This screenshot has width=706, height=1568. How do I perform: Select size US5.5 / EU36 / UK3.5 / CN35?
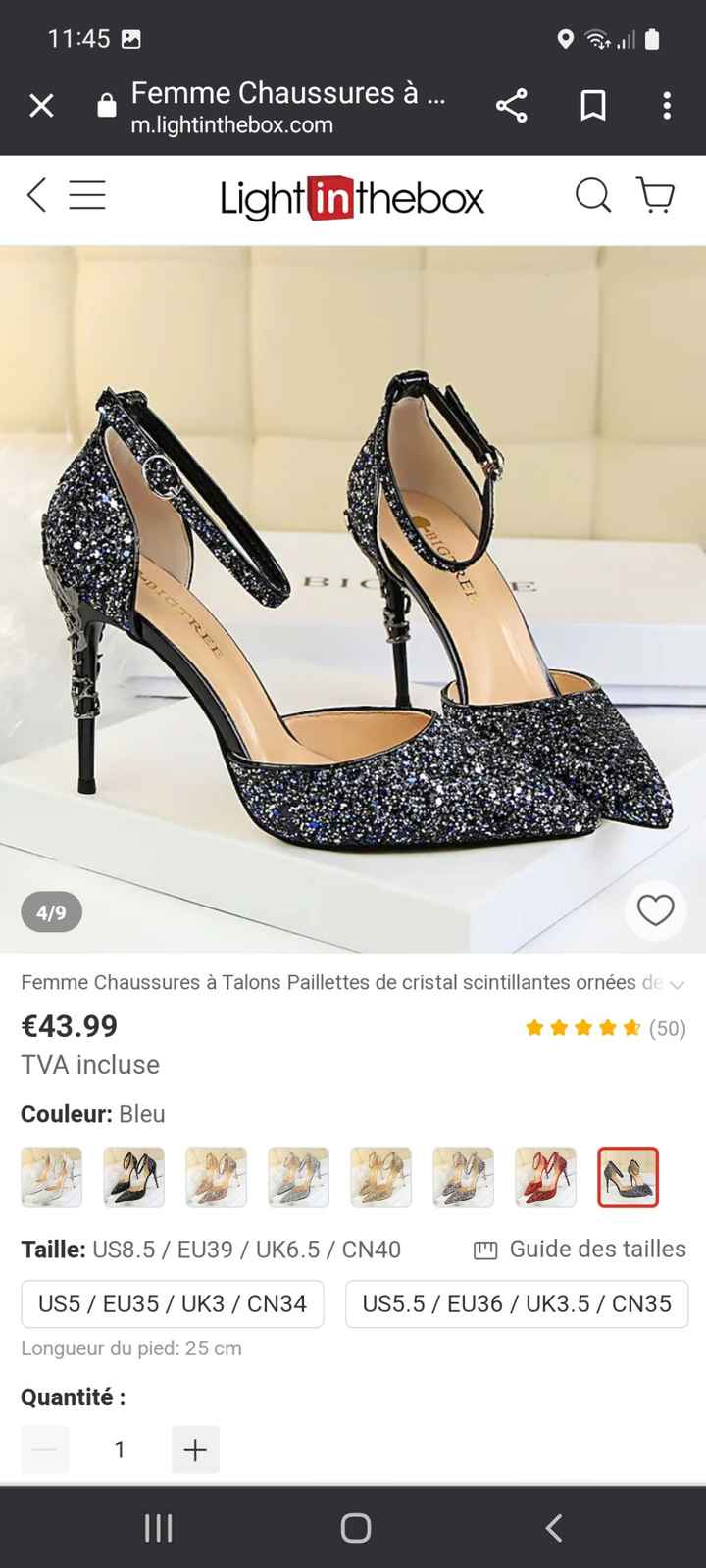click(x=517, y=1303)
